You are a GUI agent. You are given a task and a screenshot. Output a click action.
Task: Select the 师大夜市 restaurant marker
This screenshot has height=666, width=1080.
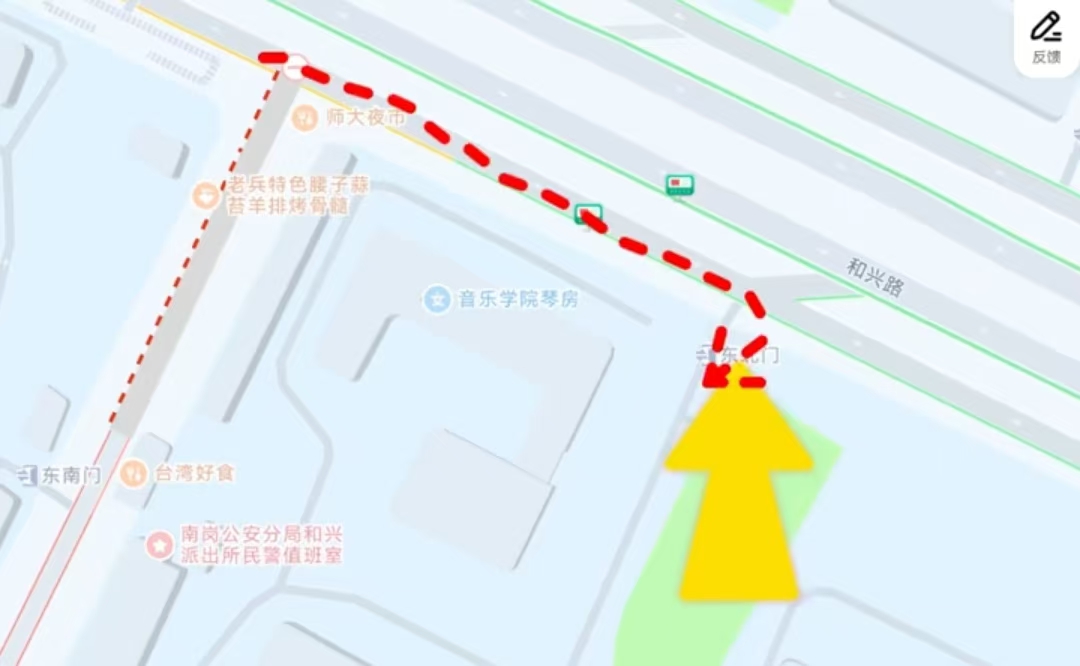click(304, 118)
